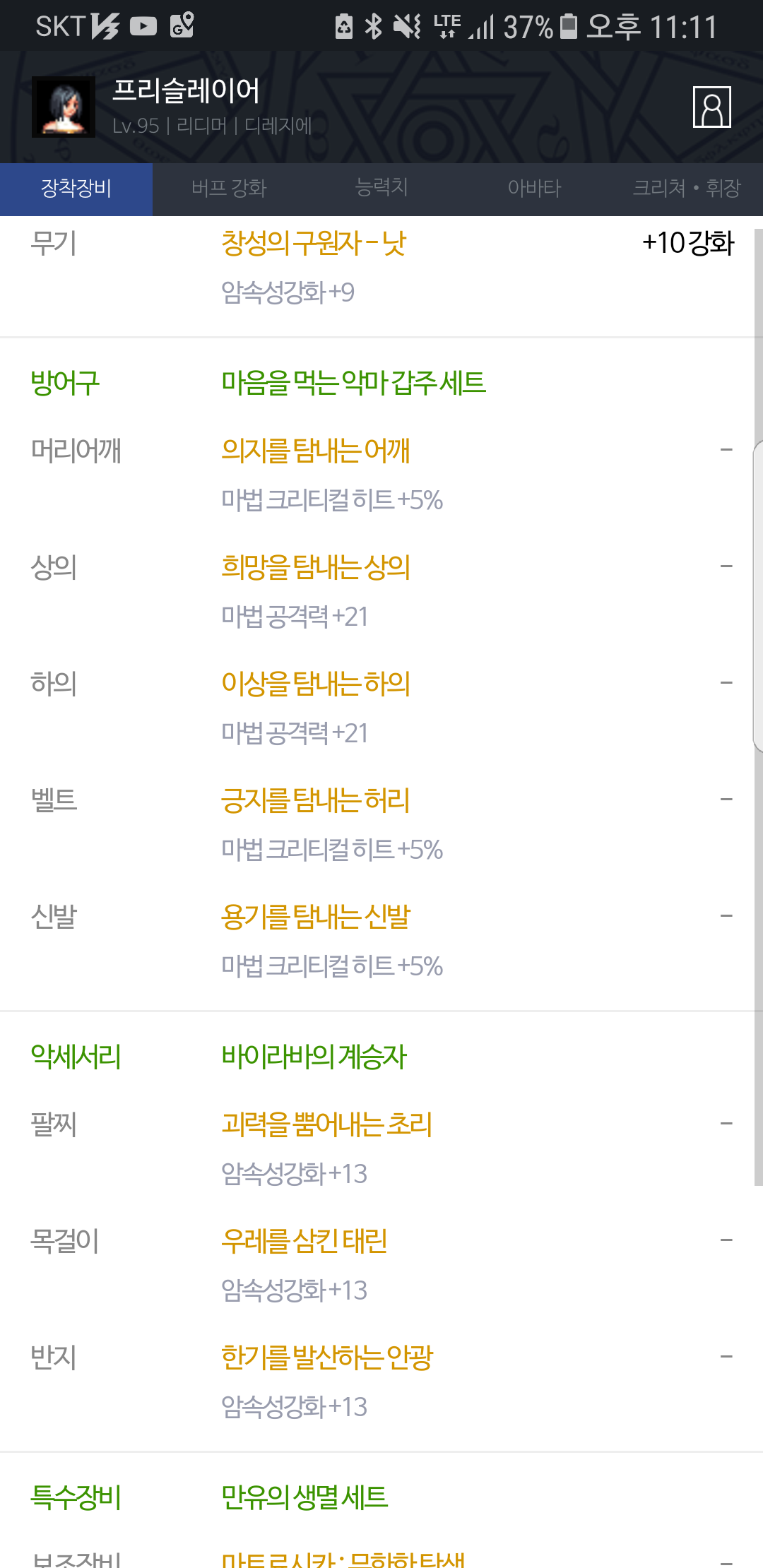Image resolution: width=763 pixels, height=1568 pixels.
Task: Select the 크리쳐 • 휘장 tab
Action: [687, 189]
